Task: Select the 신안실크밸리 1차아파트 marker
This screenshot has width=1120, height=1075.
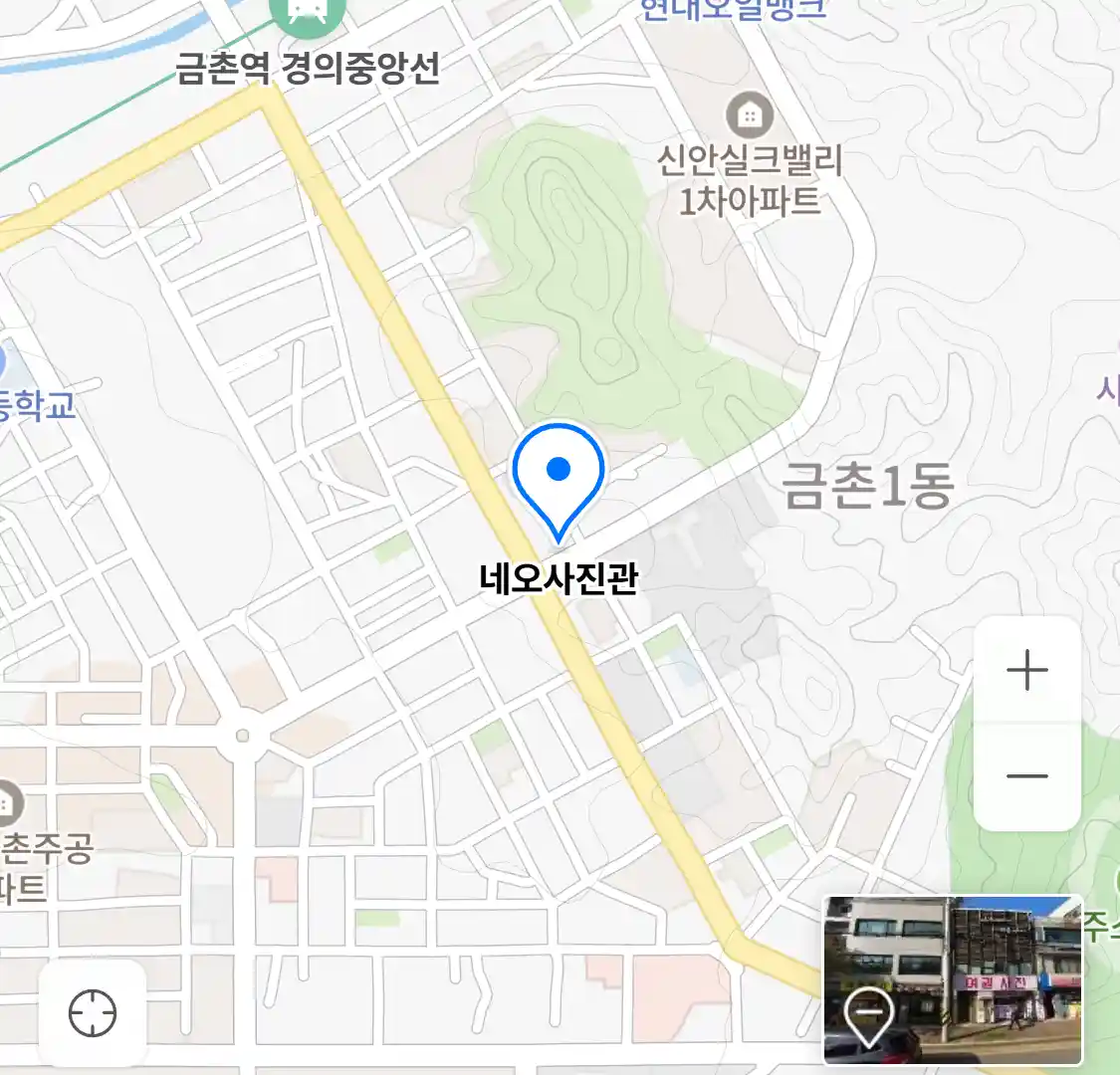Action: (750, 116)
